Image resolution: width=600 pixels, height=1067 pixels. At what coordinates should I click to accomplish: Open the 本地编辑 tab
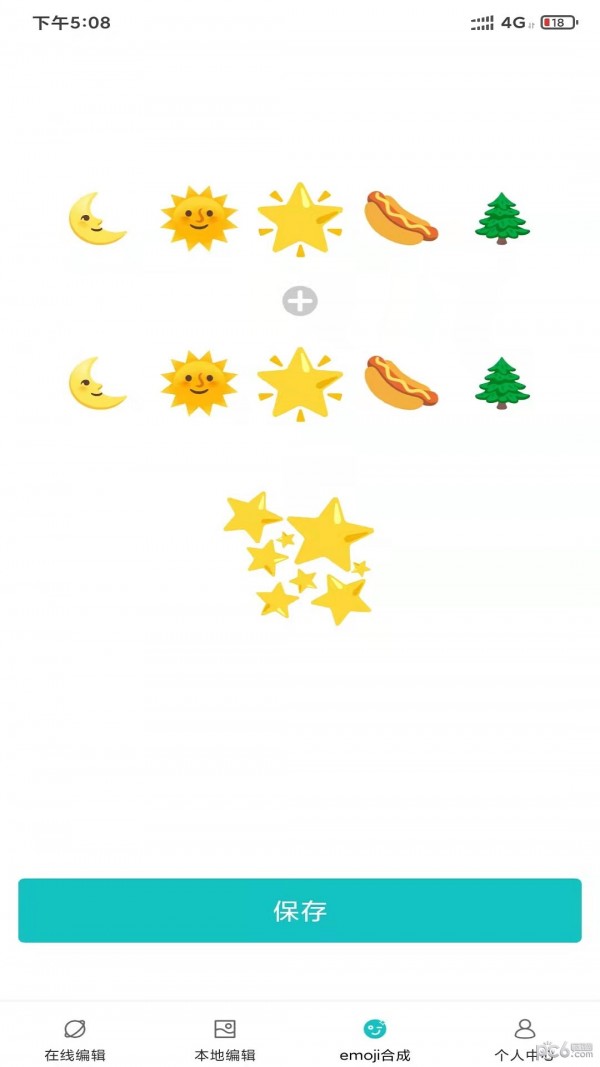[x=225, y=1040]
